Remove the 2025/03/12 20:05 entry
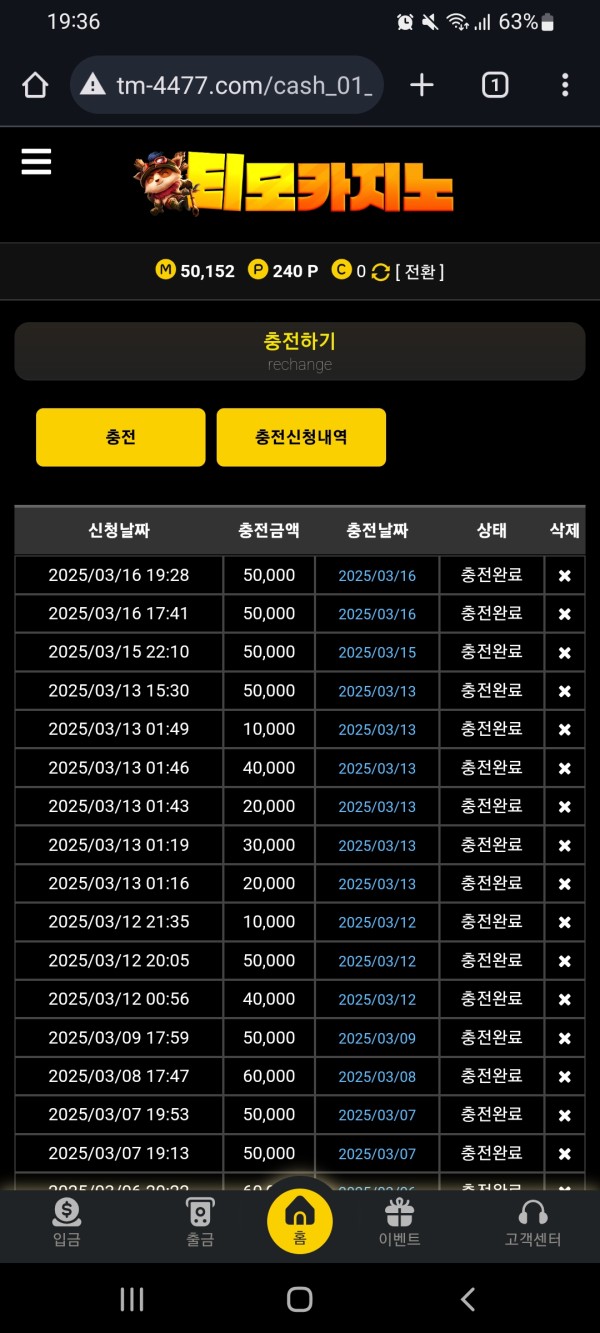 click(x=564, y=961)
